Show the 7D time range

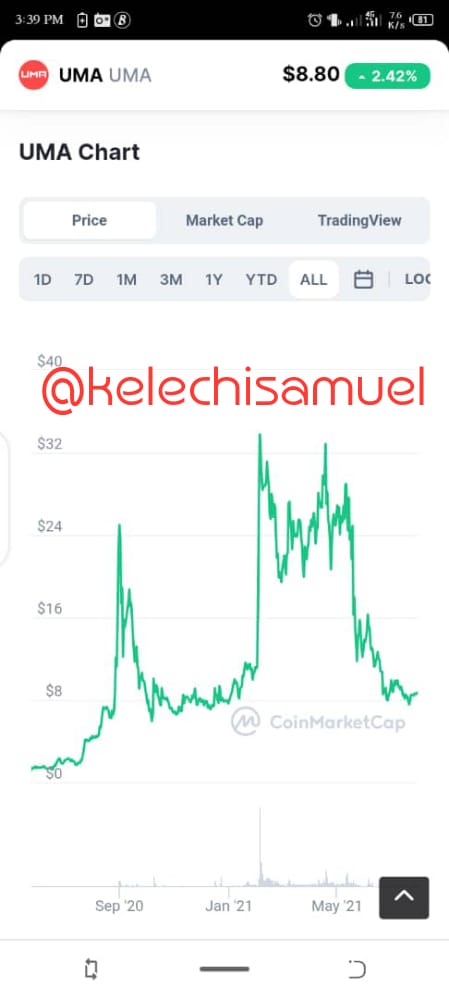(83, 280)
